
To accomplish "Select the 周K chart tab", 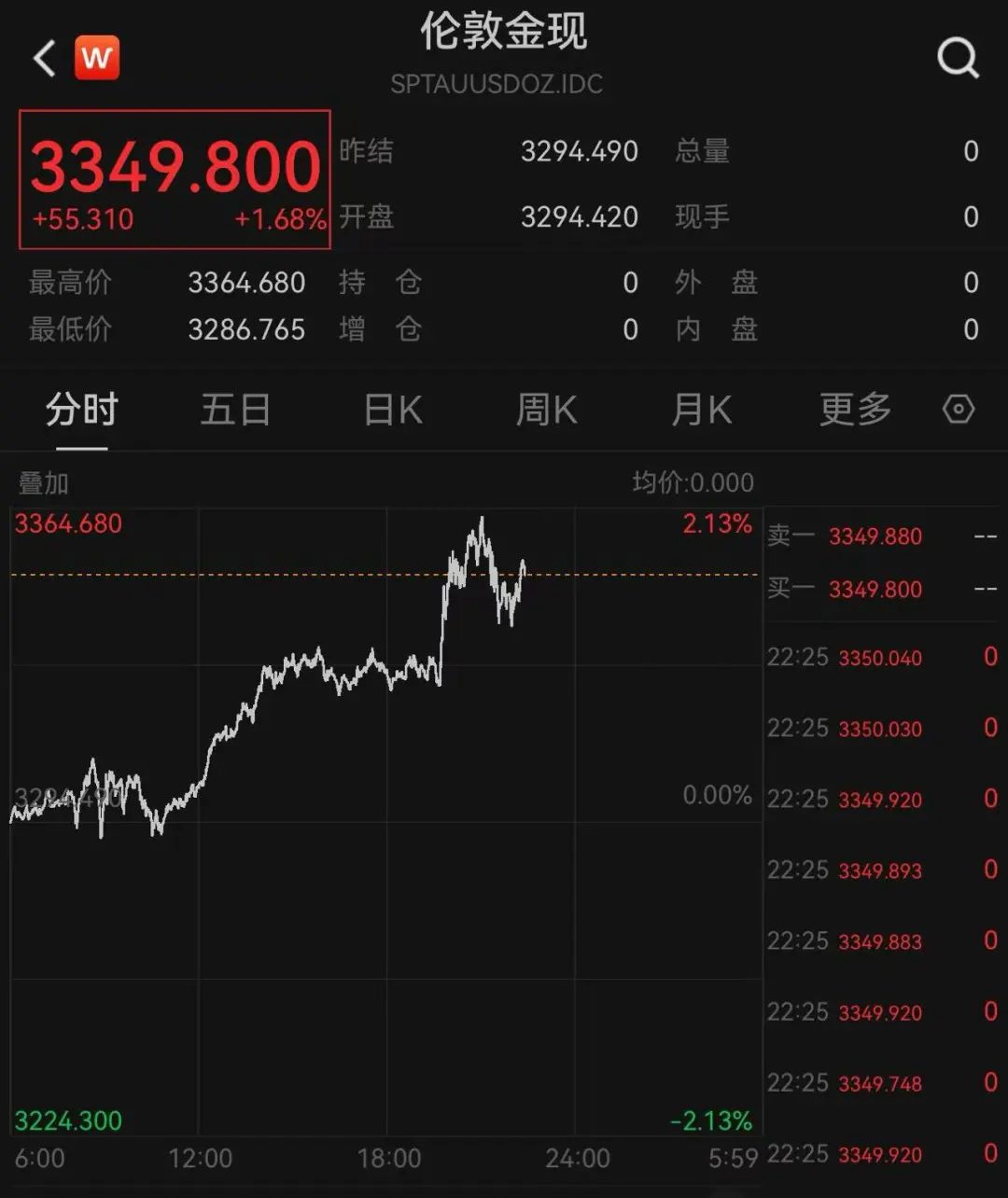I will (x=546, y=410).
